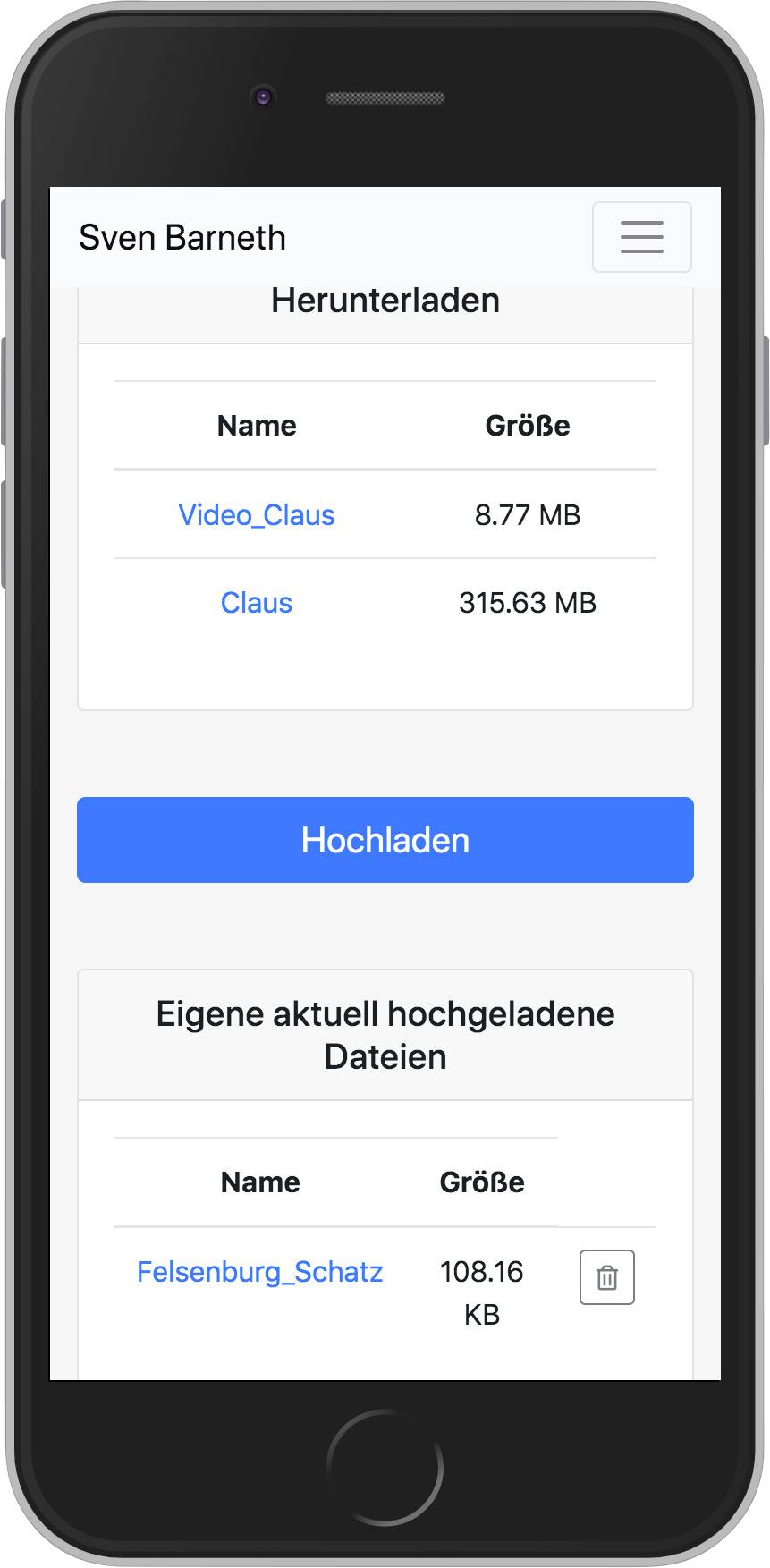Open the Claus download link
The image size is (770, 1568).
pos(257,603)
